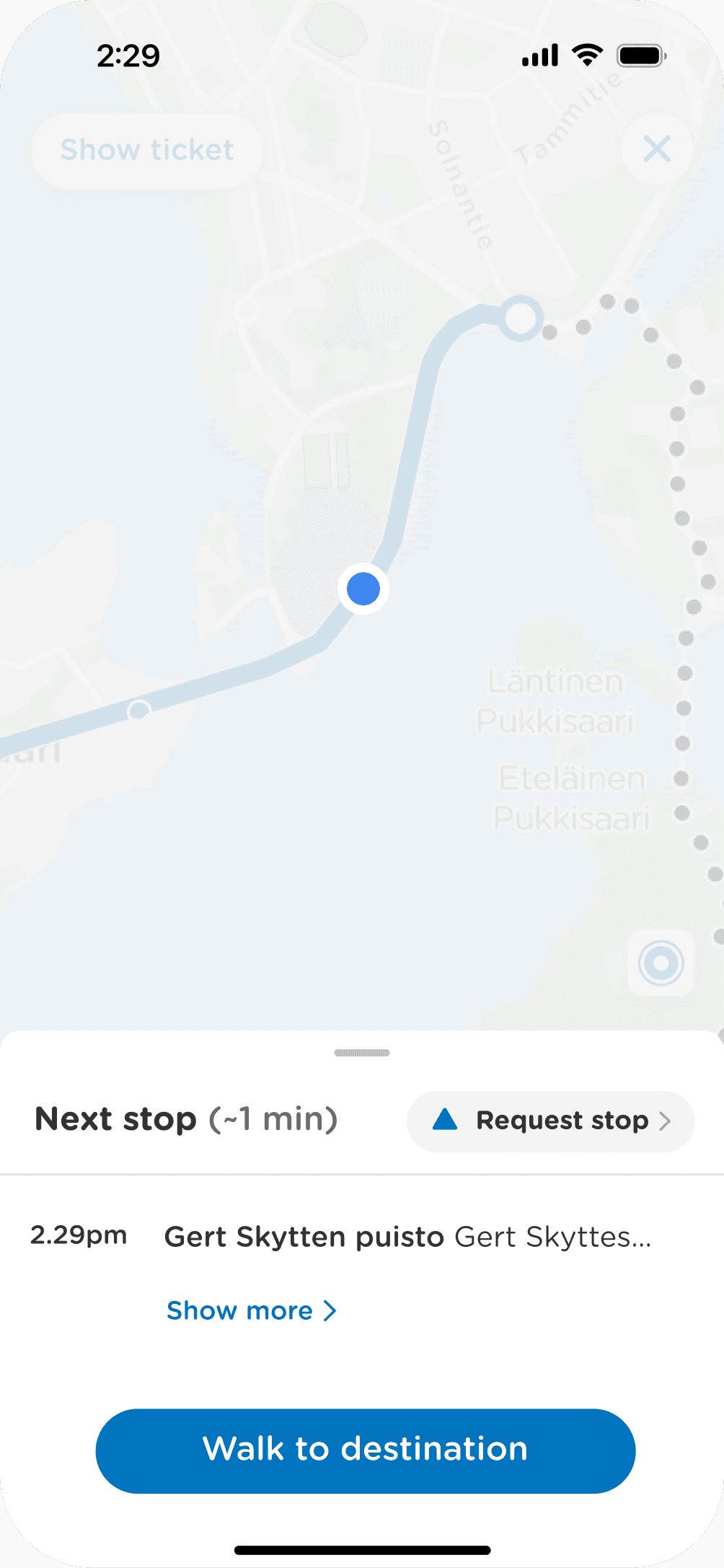Tap the Request stop chip
Image resolution: width=724 pixels, height=1568 pixels.
(x=551, y=1121)
